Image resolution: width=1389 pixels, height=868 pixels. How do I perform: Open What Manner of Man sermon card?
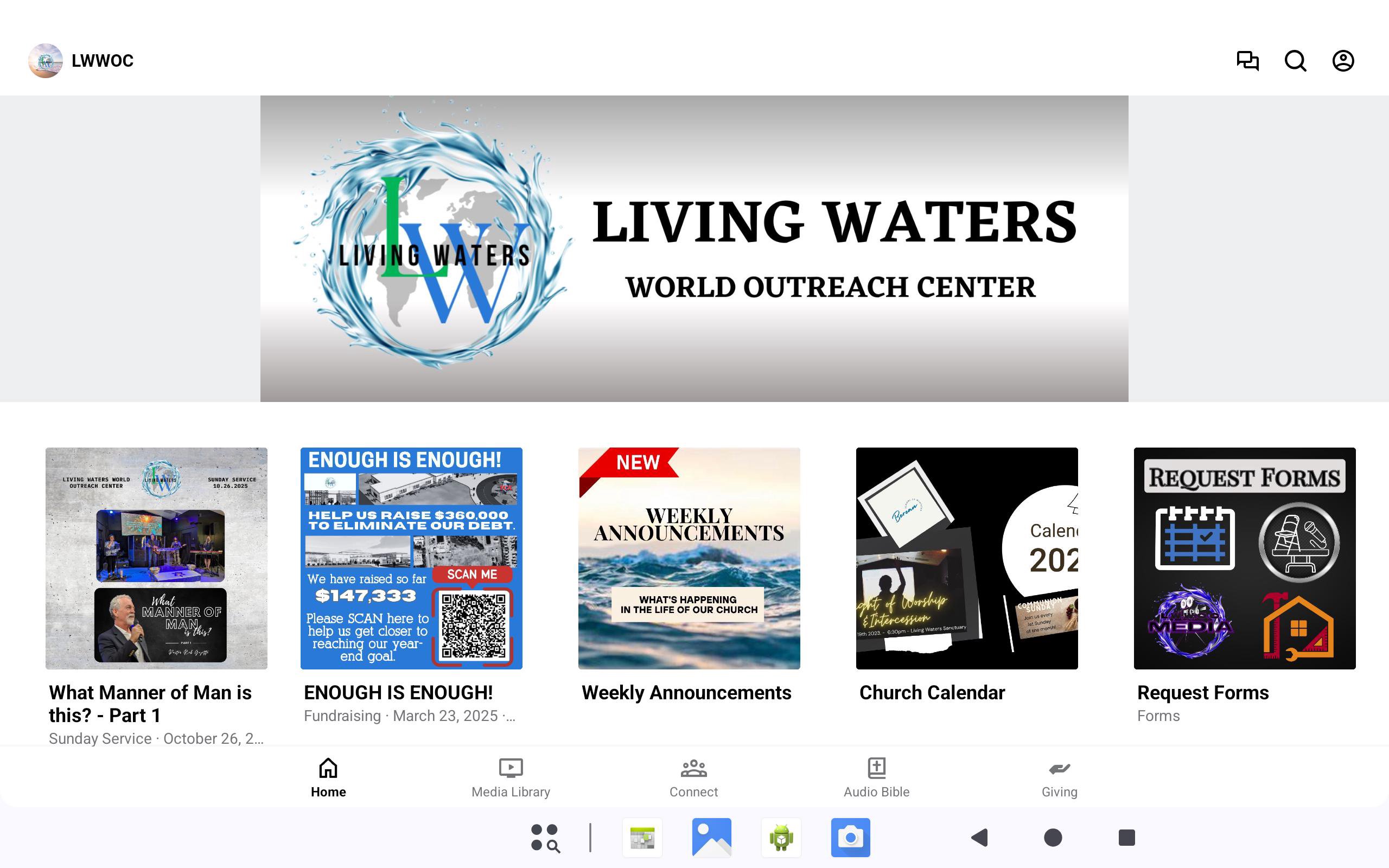click(x=156, y=558)
